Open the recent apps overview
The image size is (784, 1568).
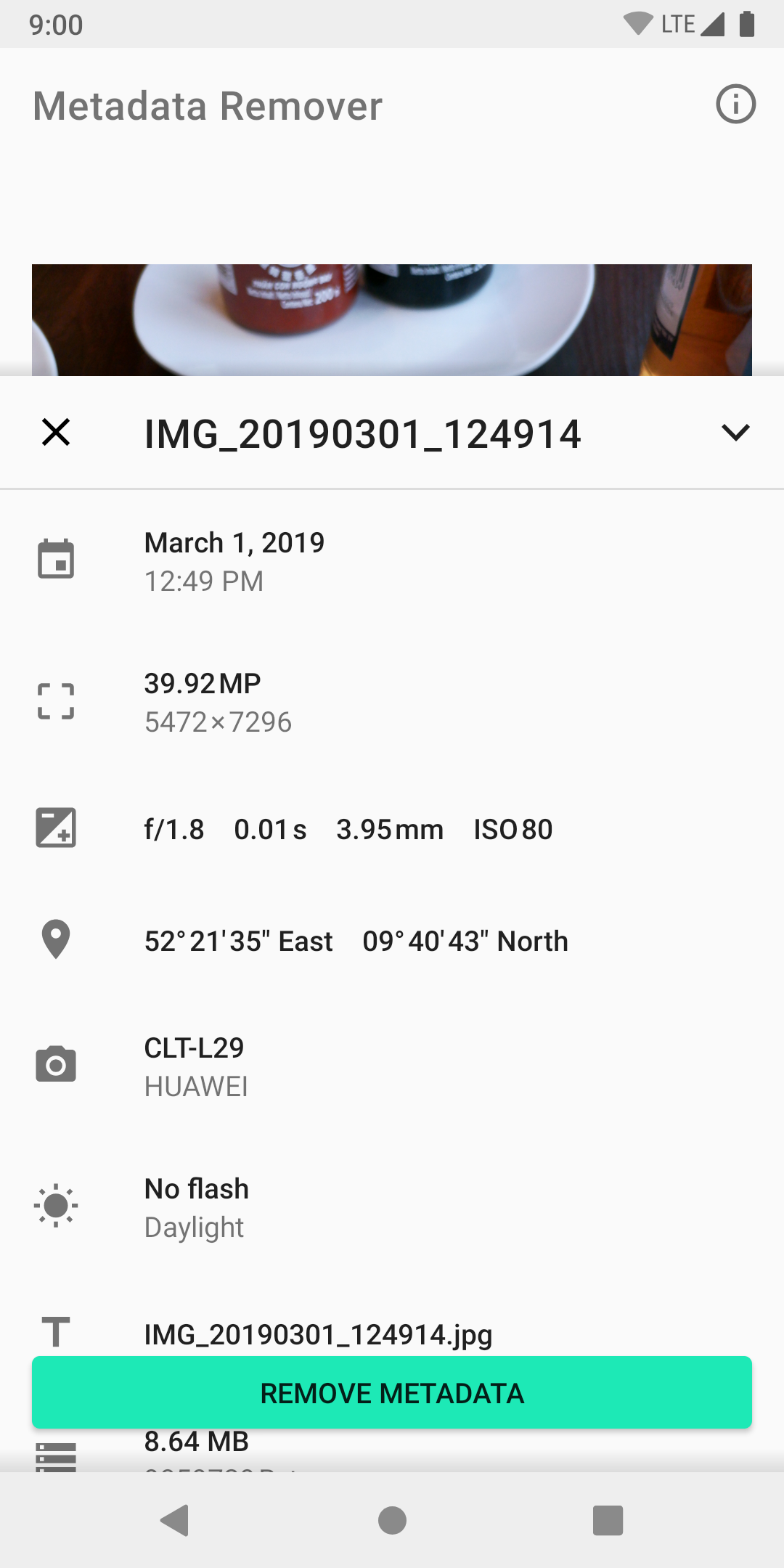pyautogui.click(x=608, y=1520)
